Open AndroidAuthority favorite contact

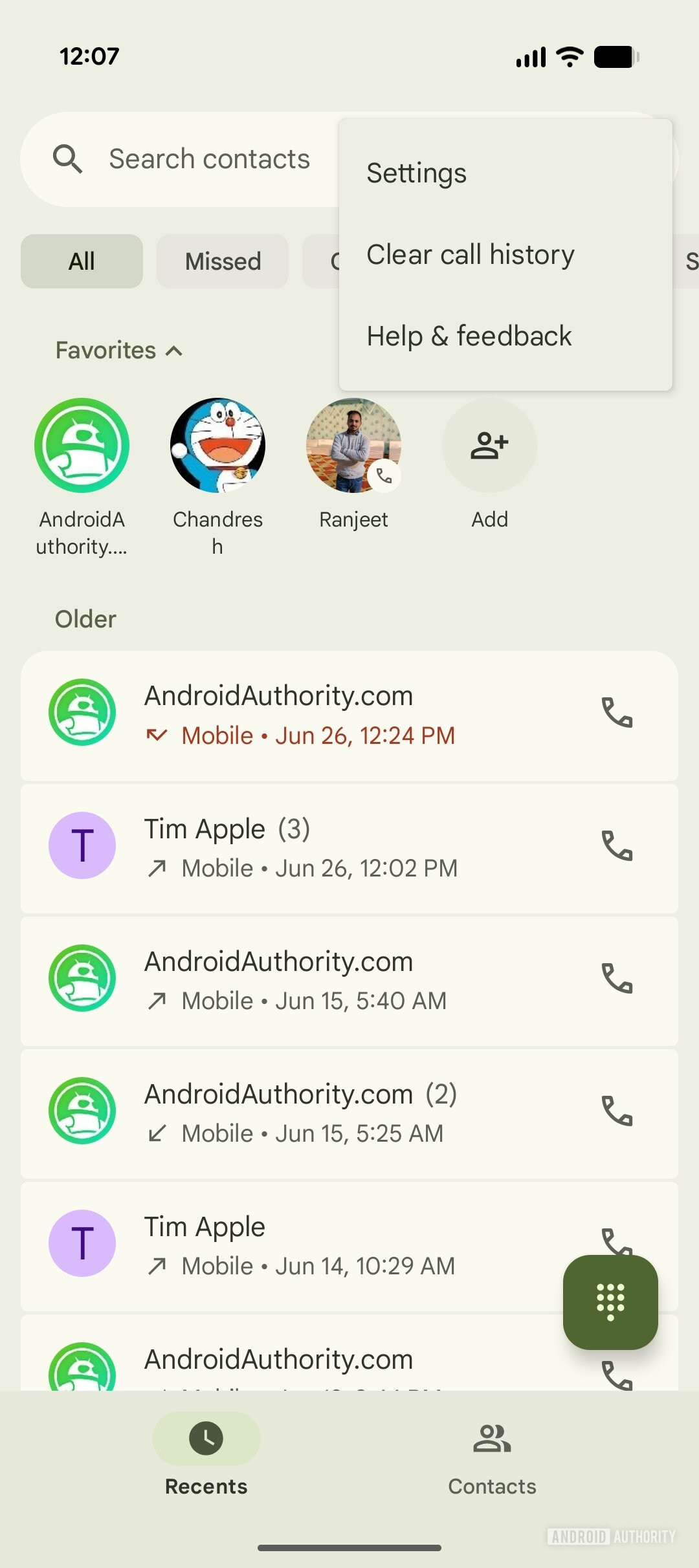pyautogui.click(x=82, y=446)
